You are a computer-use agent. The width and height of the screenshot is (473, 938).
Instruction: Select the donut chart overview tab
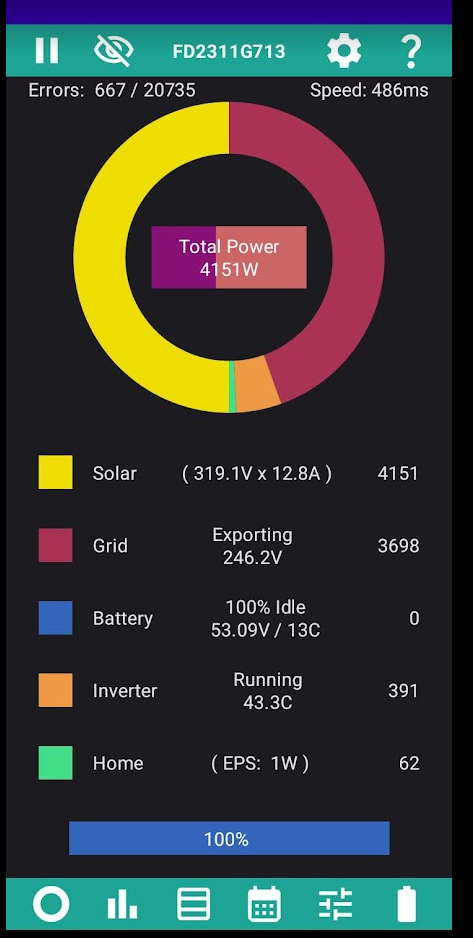pyautogui.click(x=51, y=903)
